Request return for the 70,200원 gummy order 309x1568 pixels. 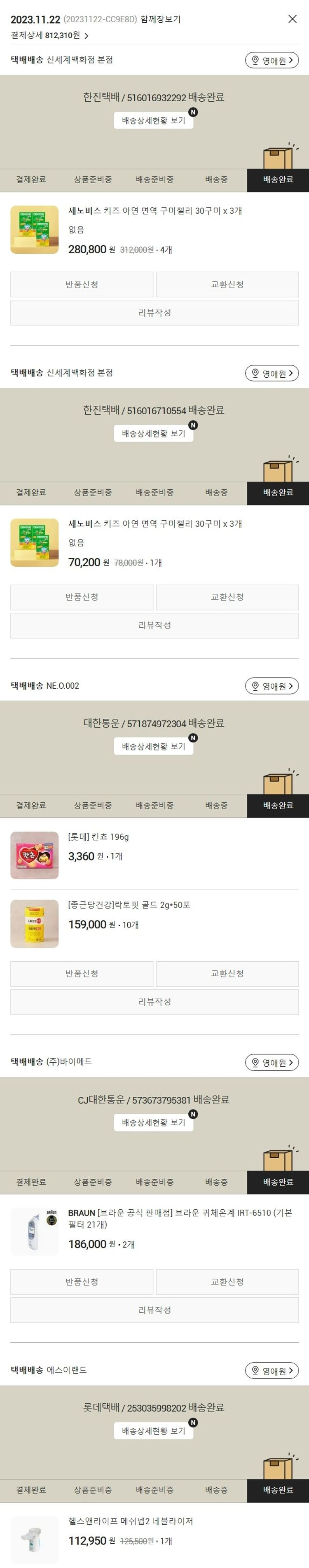[82, 597]
